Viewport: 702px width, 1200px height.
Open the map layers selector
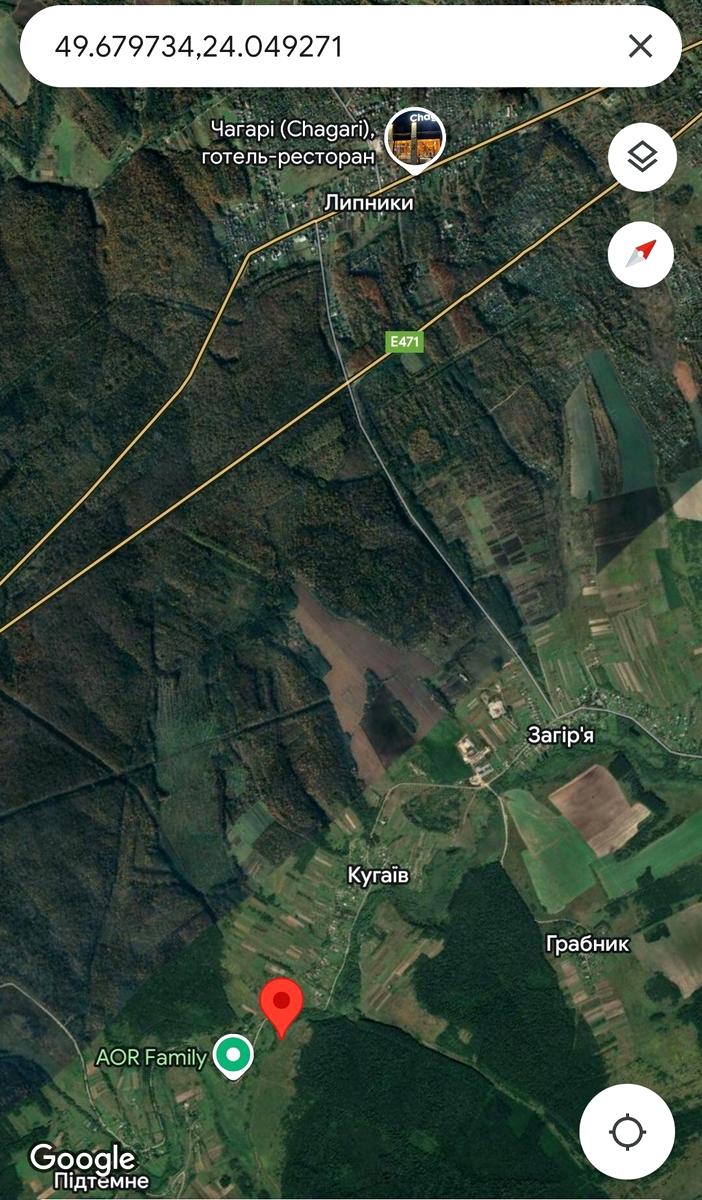click(642, 156)
